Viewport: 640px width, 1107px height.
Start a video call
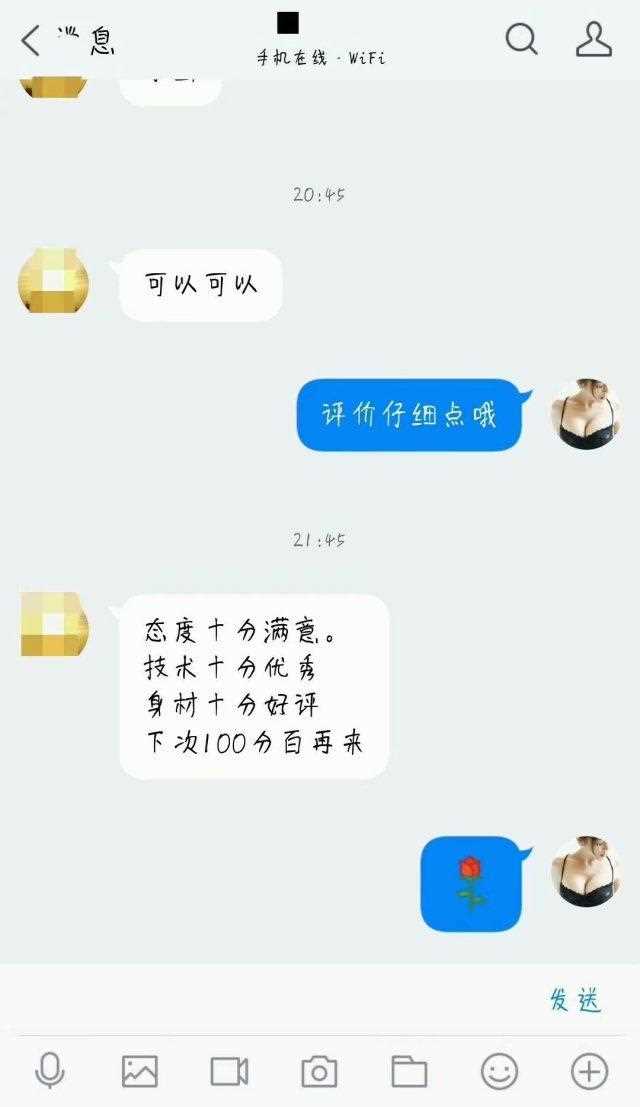229,1071
